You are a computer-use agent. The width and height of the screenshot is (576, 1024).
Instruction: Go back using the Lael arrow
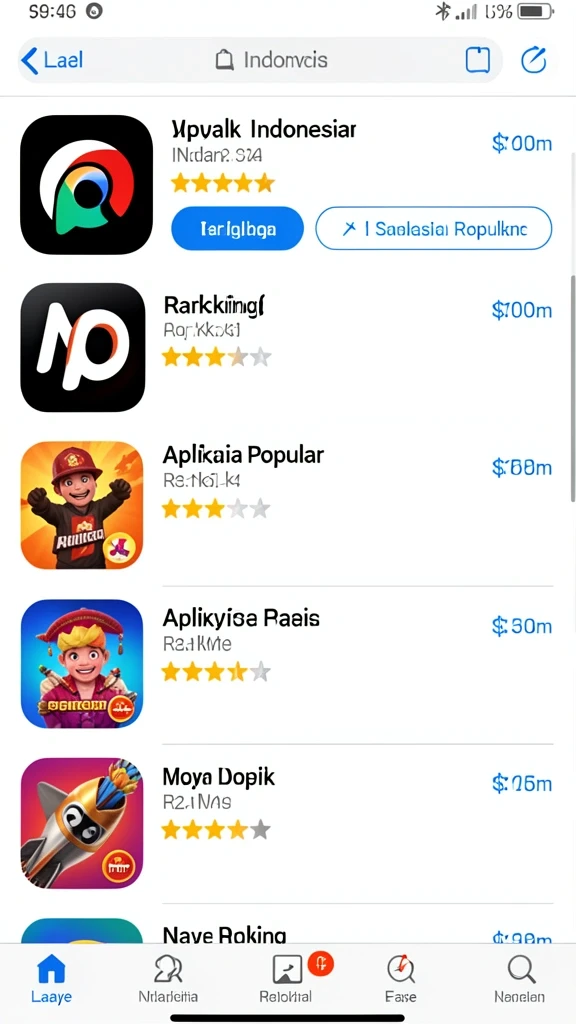[52, 61]
